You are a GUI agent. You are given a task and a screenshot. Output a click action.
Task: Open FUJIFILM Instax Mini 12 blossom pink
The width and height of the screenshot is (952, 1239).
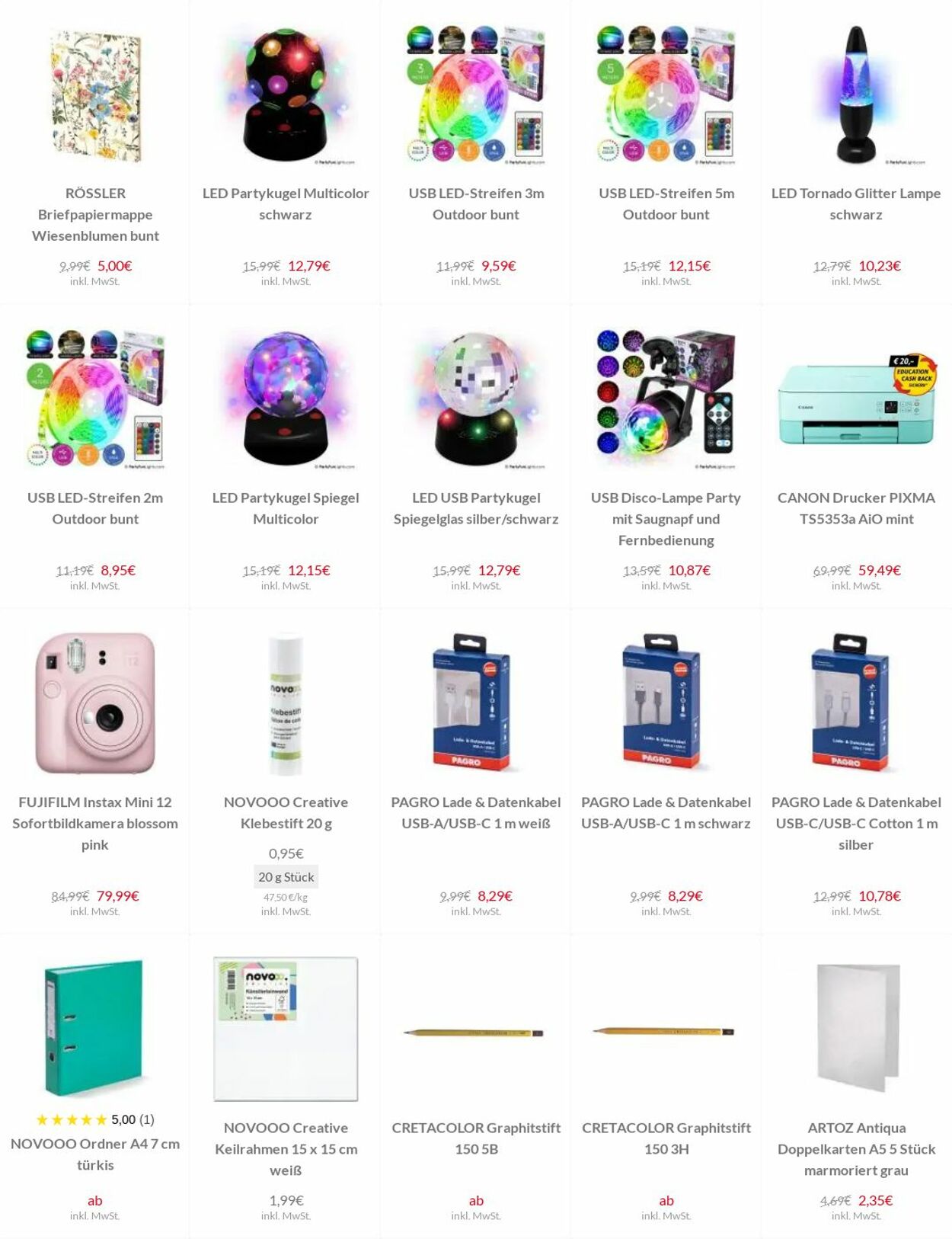pyautogui.click(x=95, y=823)
